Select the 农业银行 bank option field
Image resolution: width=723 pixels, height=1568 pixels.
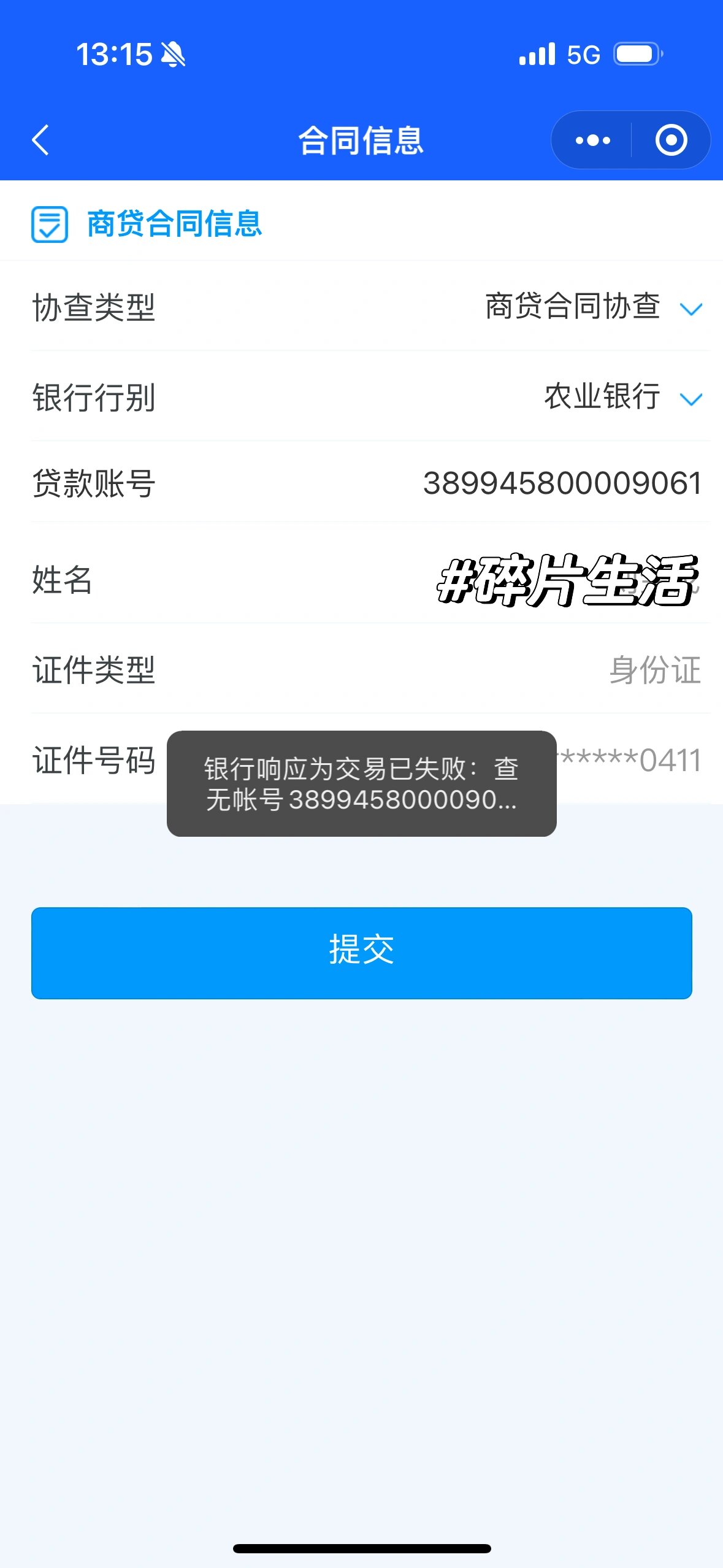(600, 398)
